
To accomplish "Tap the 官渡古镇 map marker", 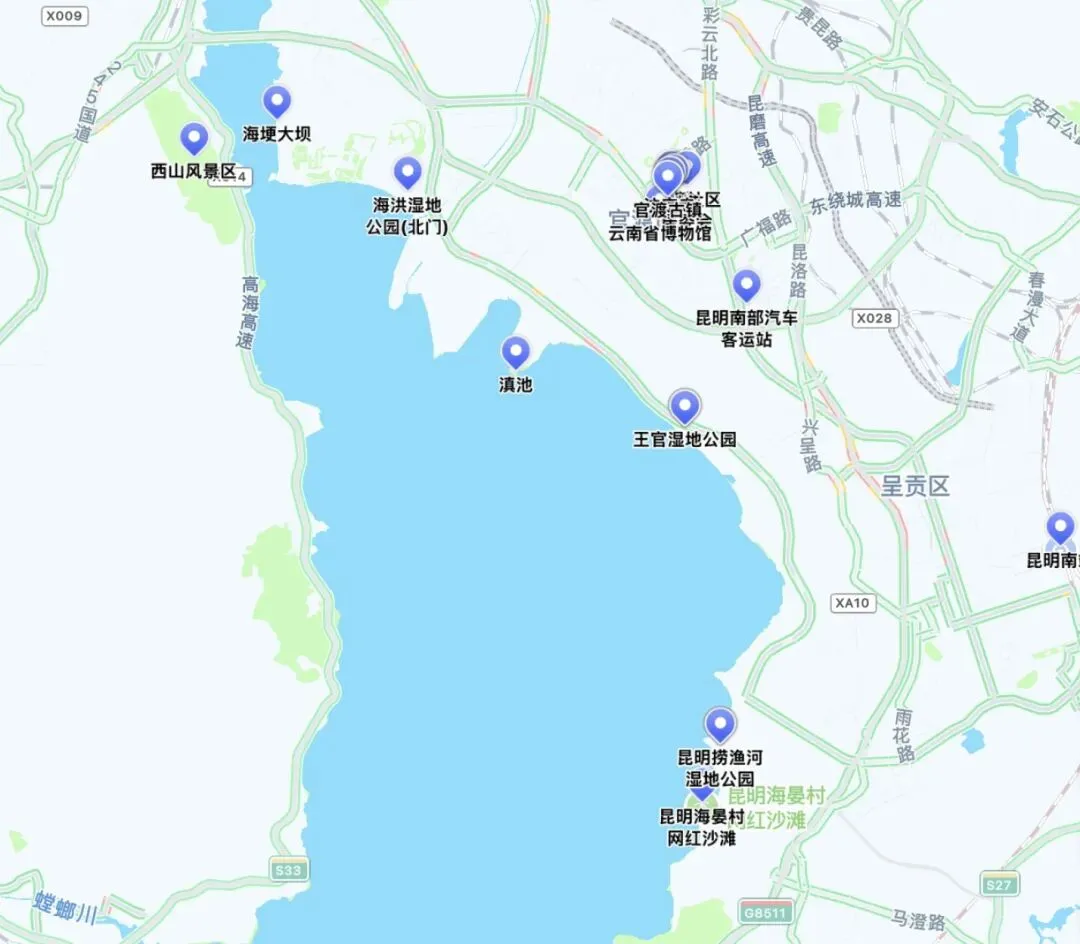I will [667, 178].
